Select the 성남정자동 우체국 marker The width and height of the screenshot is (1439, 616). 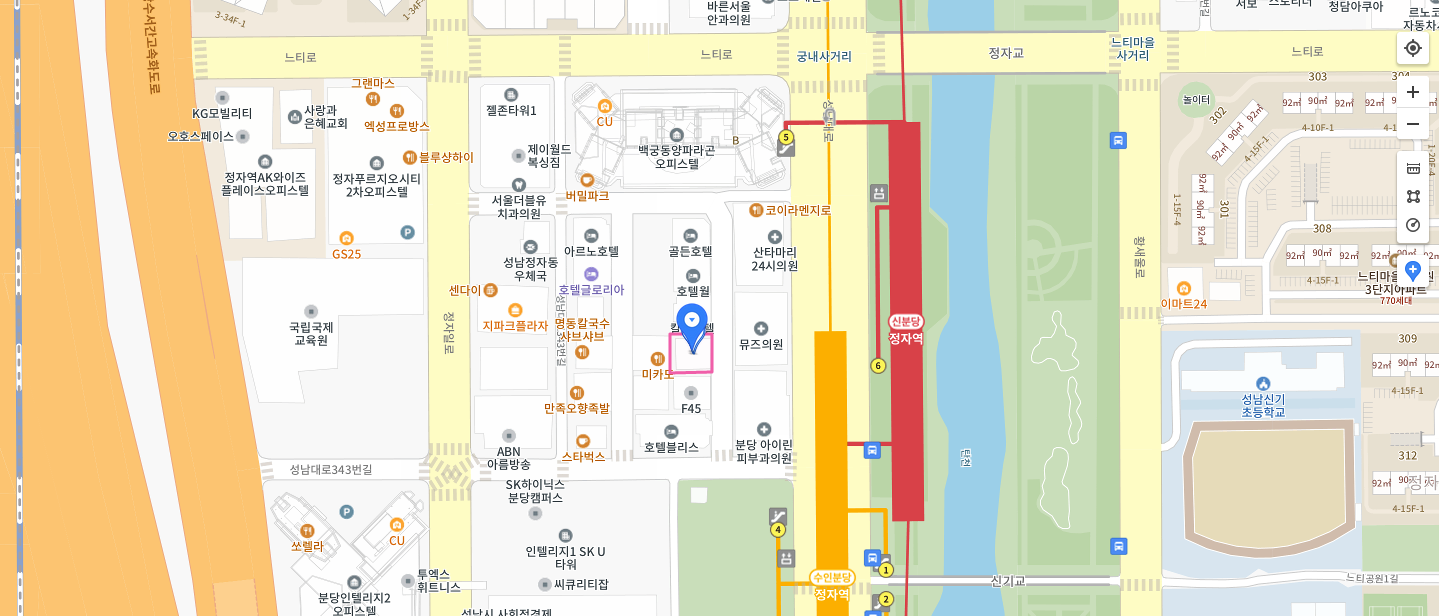click(x=530, y=247)
